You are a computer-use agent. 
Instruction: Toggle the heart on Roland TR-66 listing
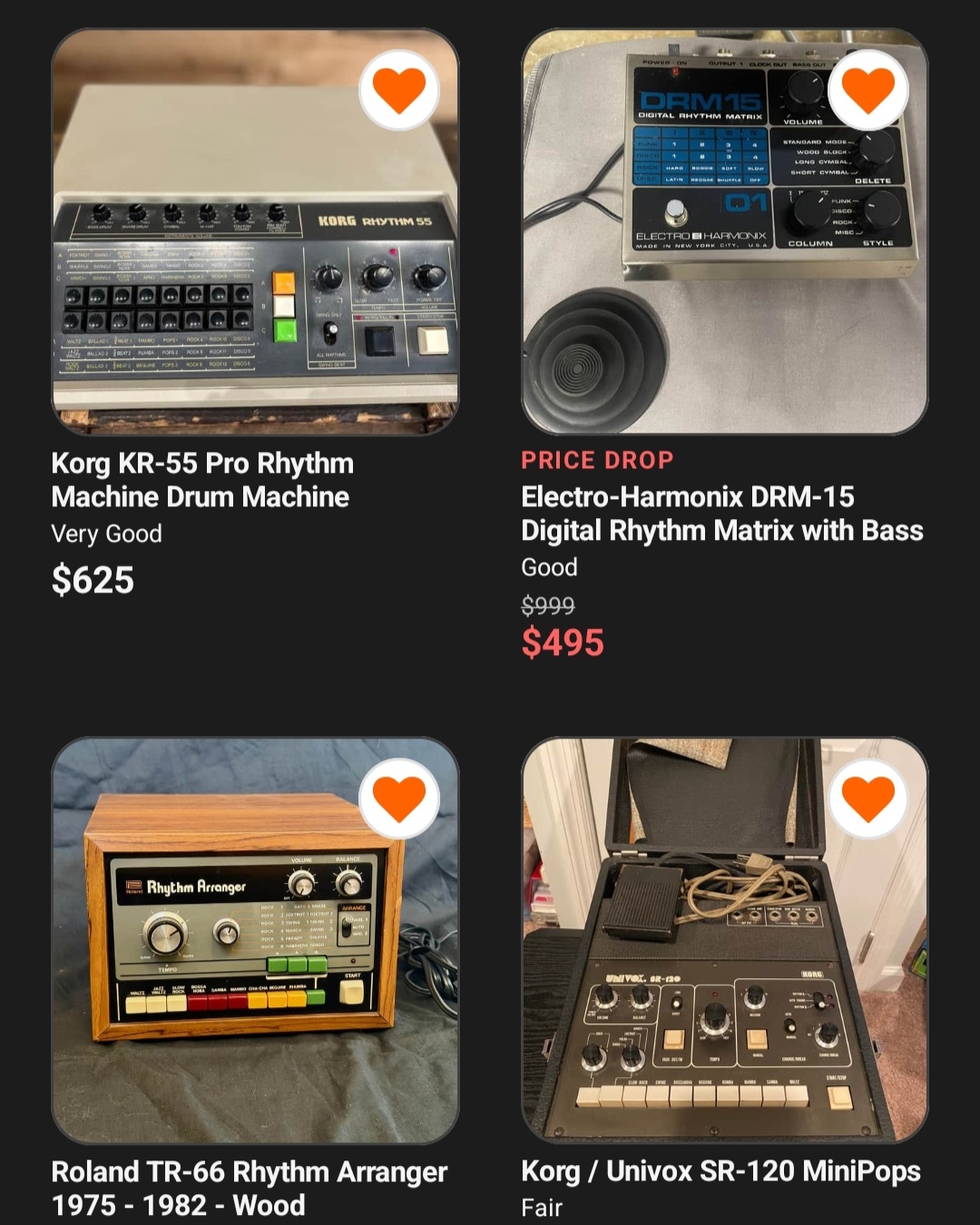point(399,799)
